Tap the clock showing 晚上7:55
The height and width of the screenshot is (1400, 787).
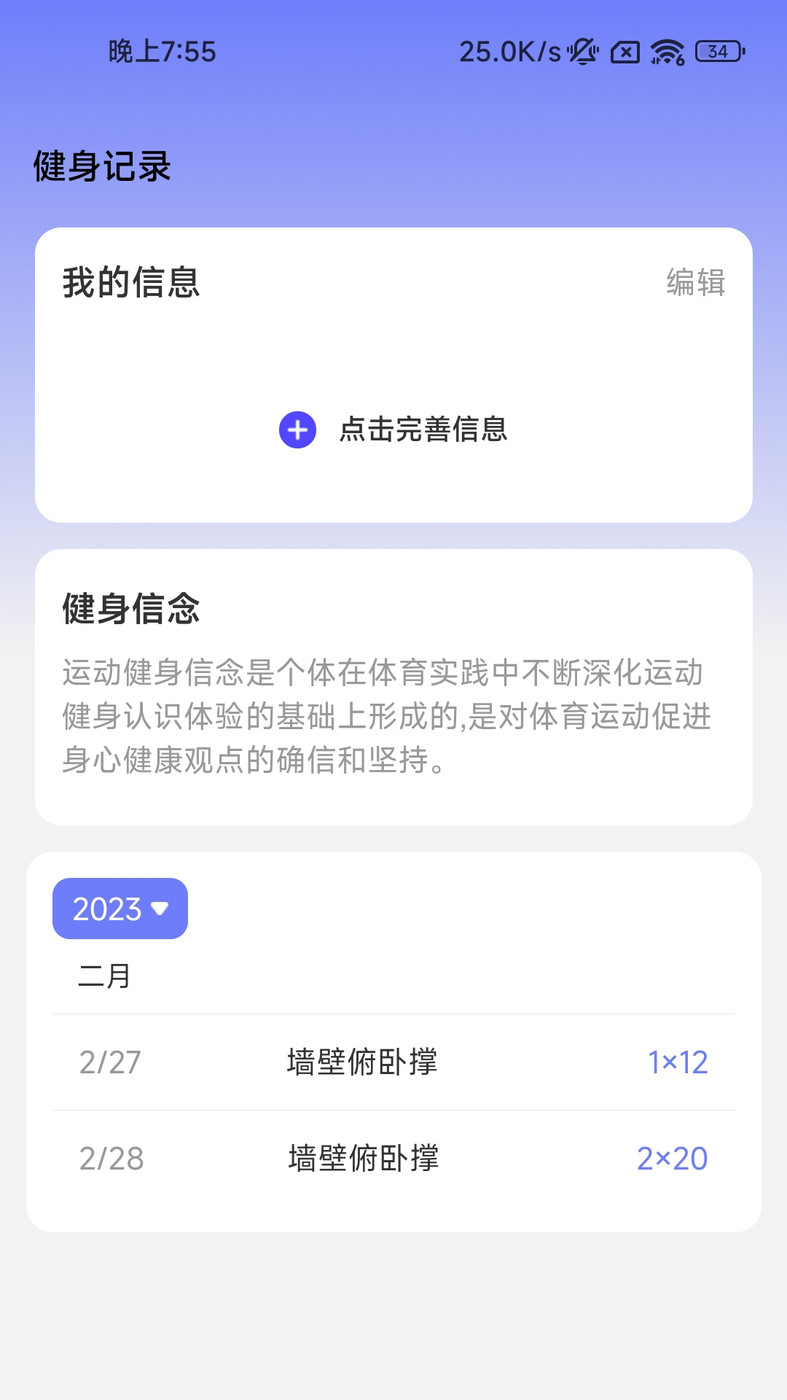click(x=161, y=51)
